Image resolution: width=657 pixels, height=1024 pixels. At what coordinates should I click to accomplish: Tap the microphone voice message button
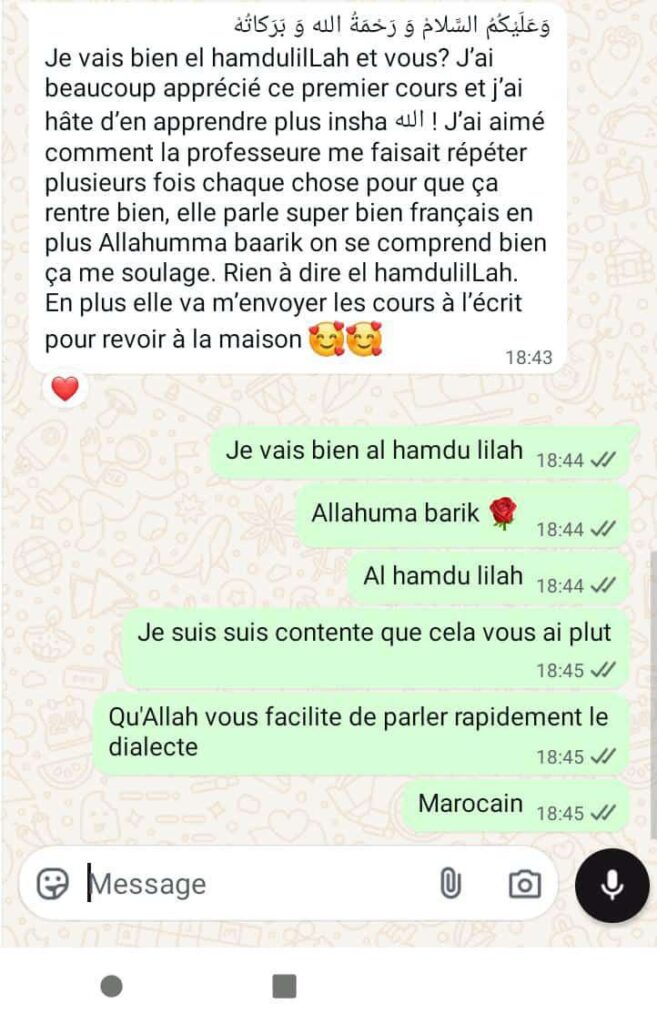coord(612,883)
